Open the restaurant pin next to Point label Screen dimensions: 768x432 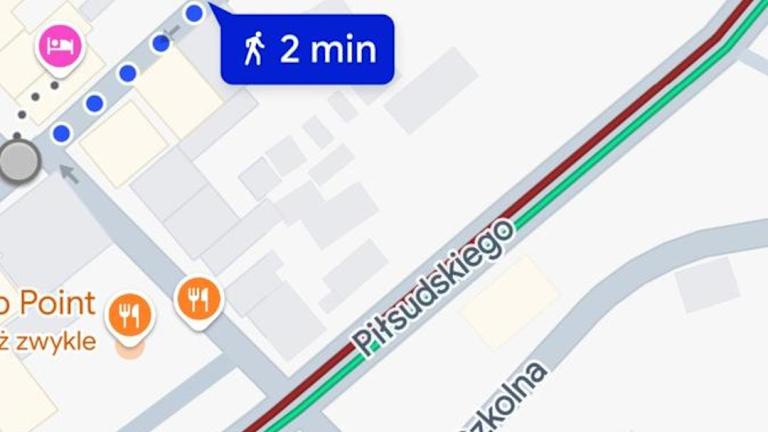130,316
